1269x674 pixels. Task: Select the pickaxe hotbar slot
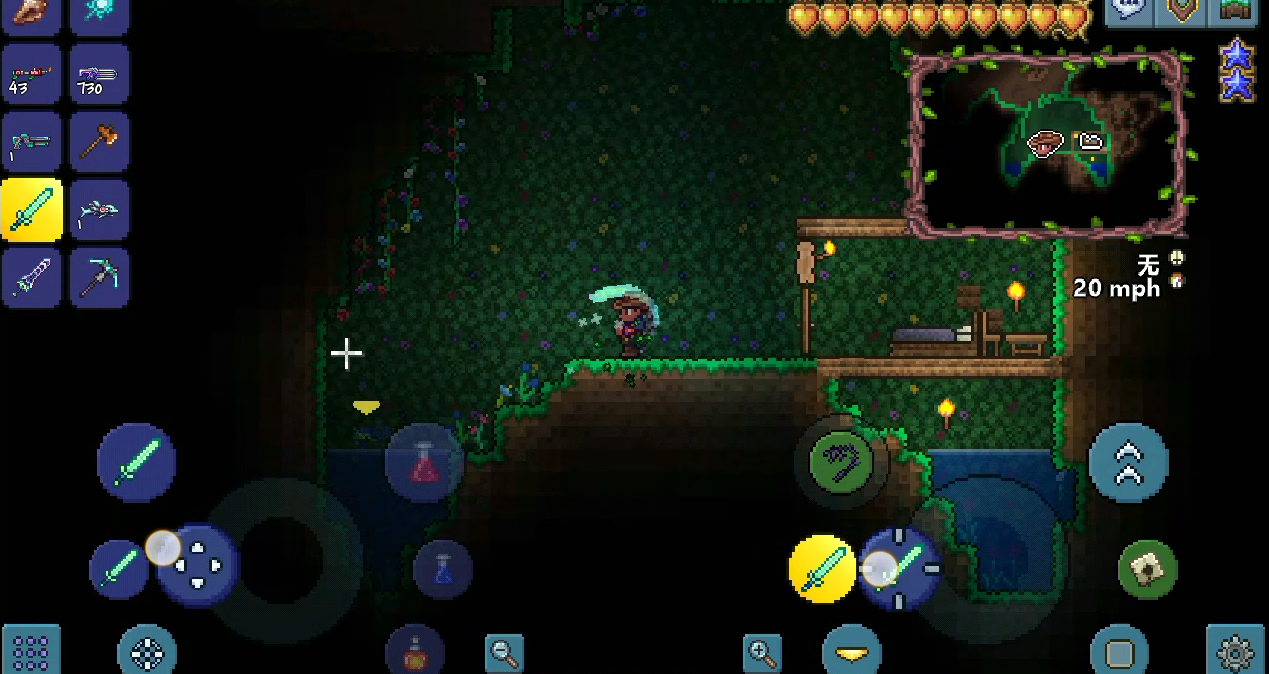point(99,277)
